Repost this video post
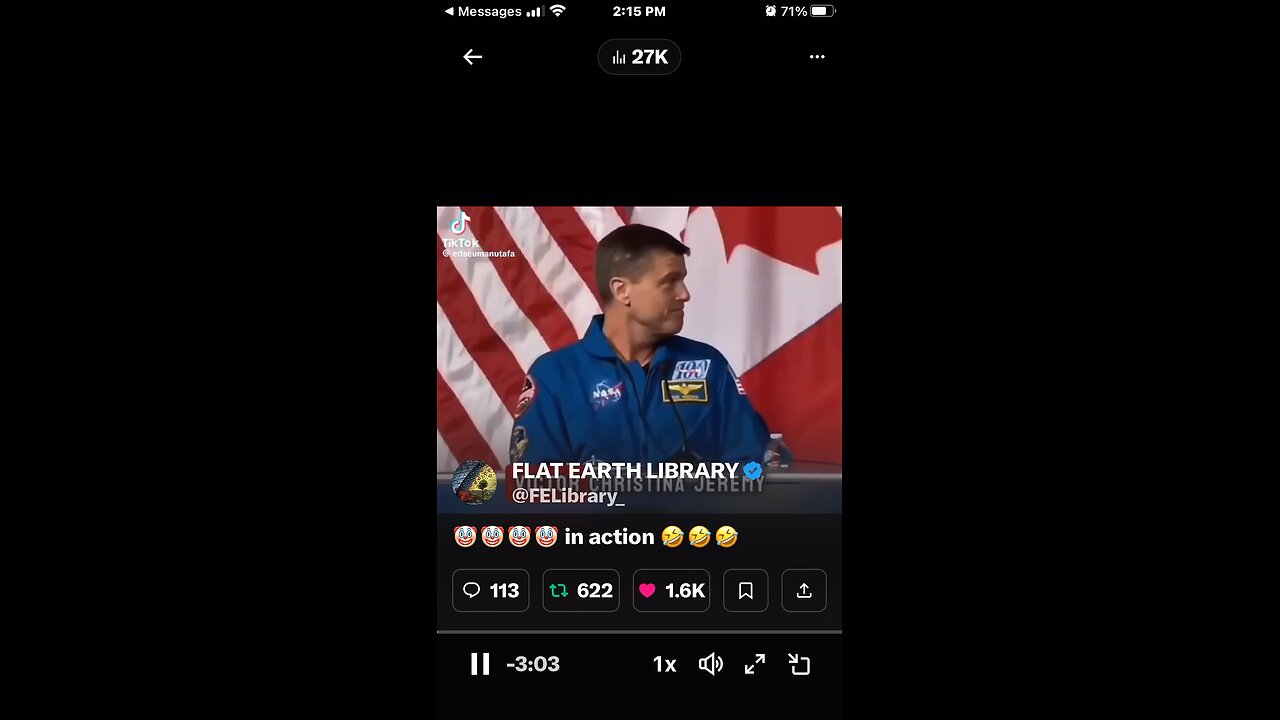1280x720 pixels. pyautogui.click(x=581, y=591)
